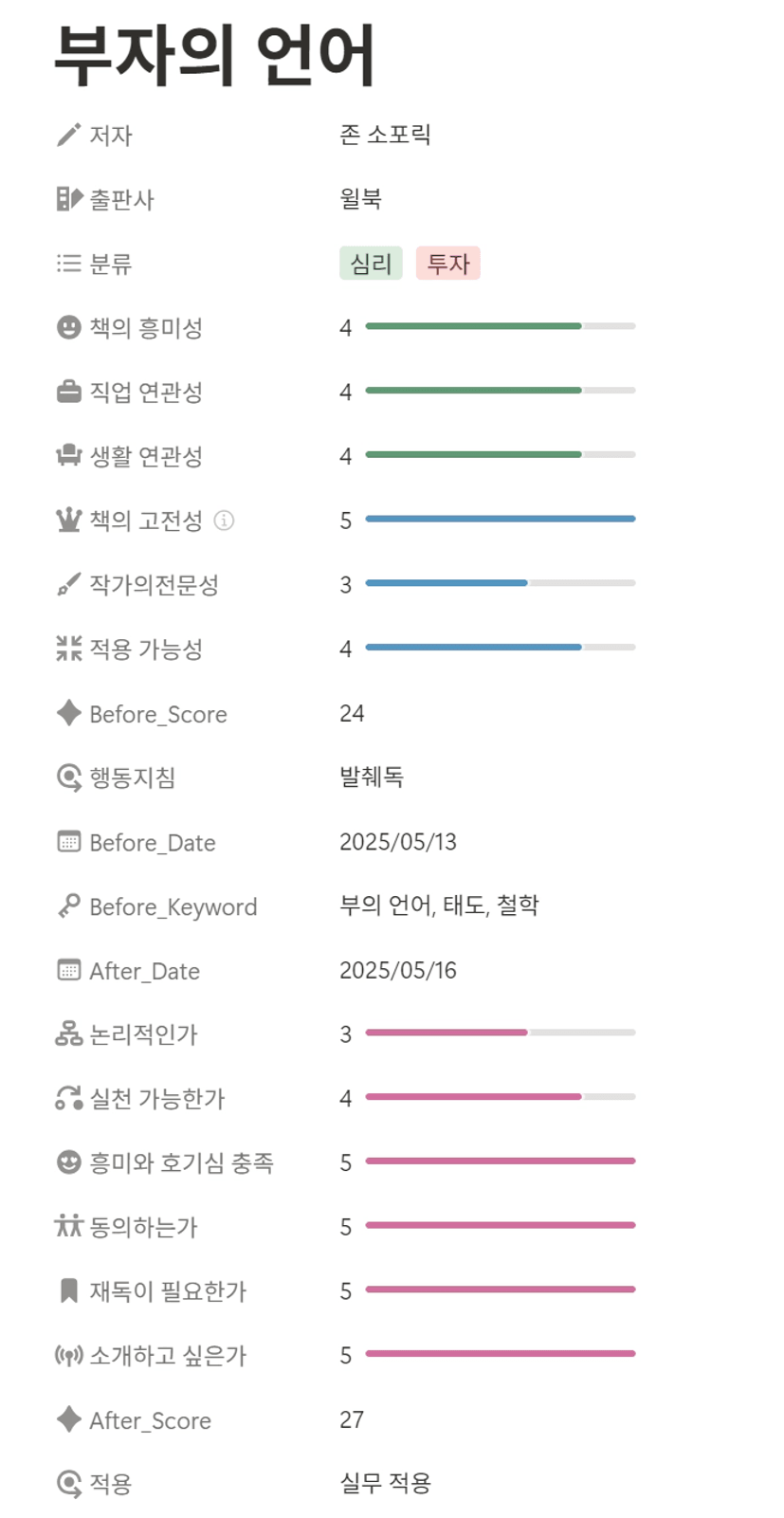
Task: Tap the info icon beside 책의 고전성
Action: click(224, 521)
